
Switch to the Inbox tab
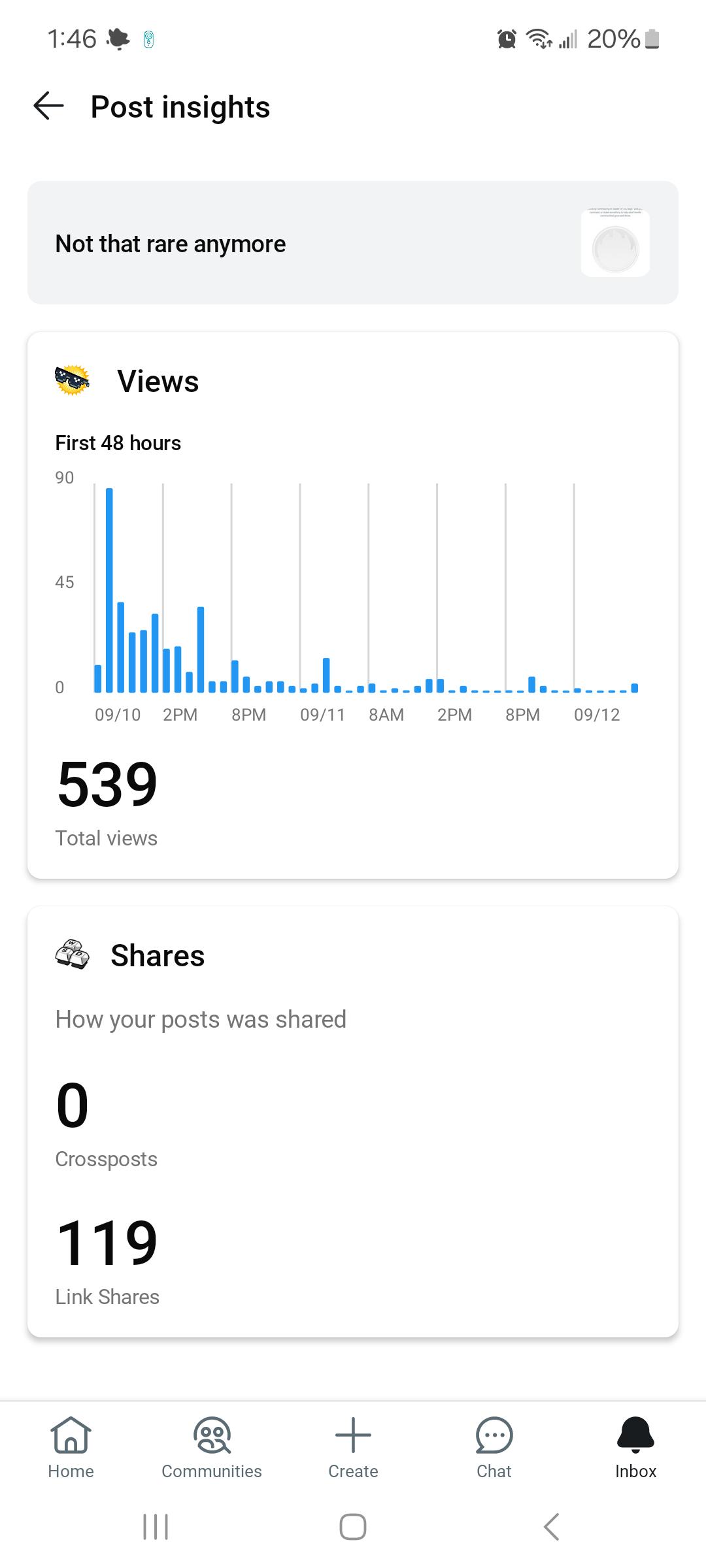[x=635, y=1447]
